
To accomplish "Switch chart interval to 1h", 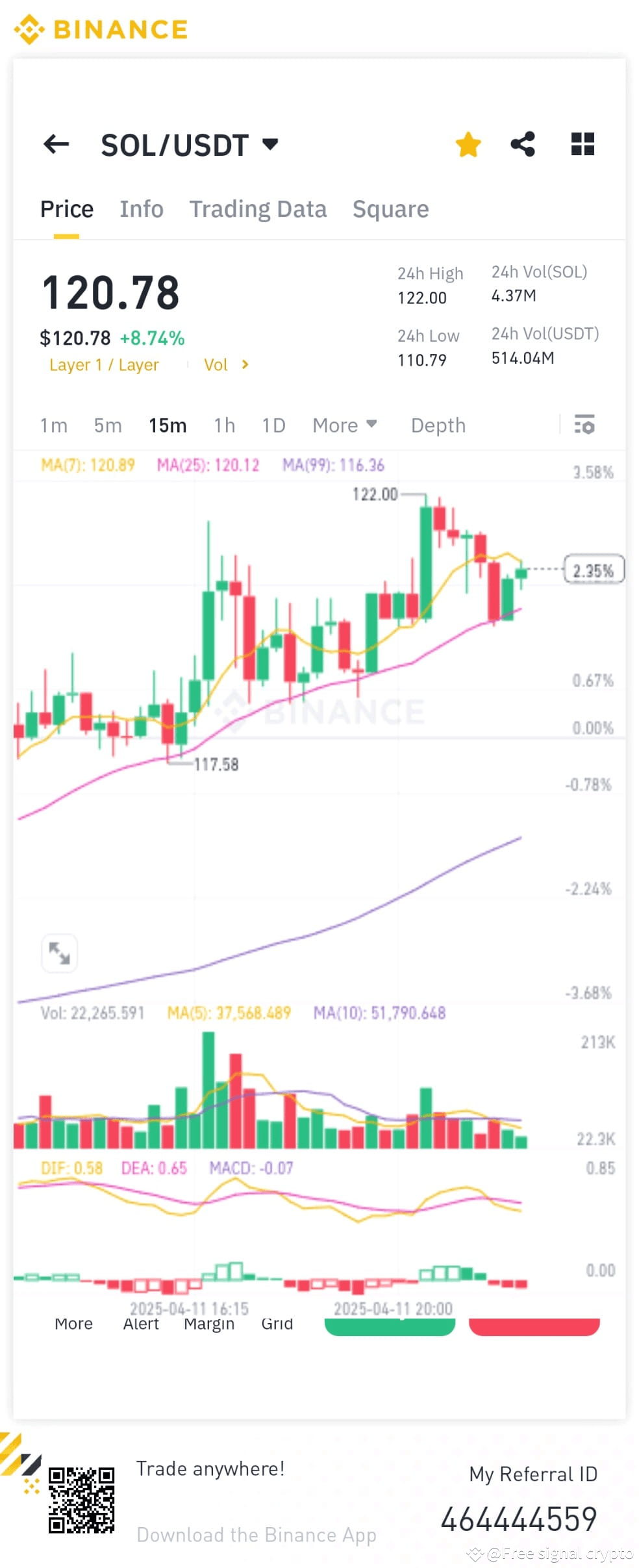I will 224,425.
